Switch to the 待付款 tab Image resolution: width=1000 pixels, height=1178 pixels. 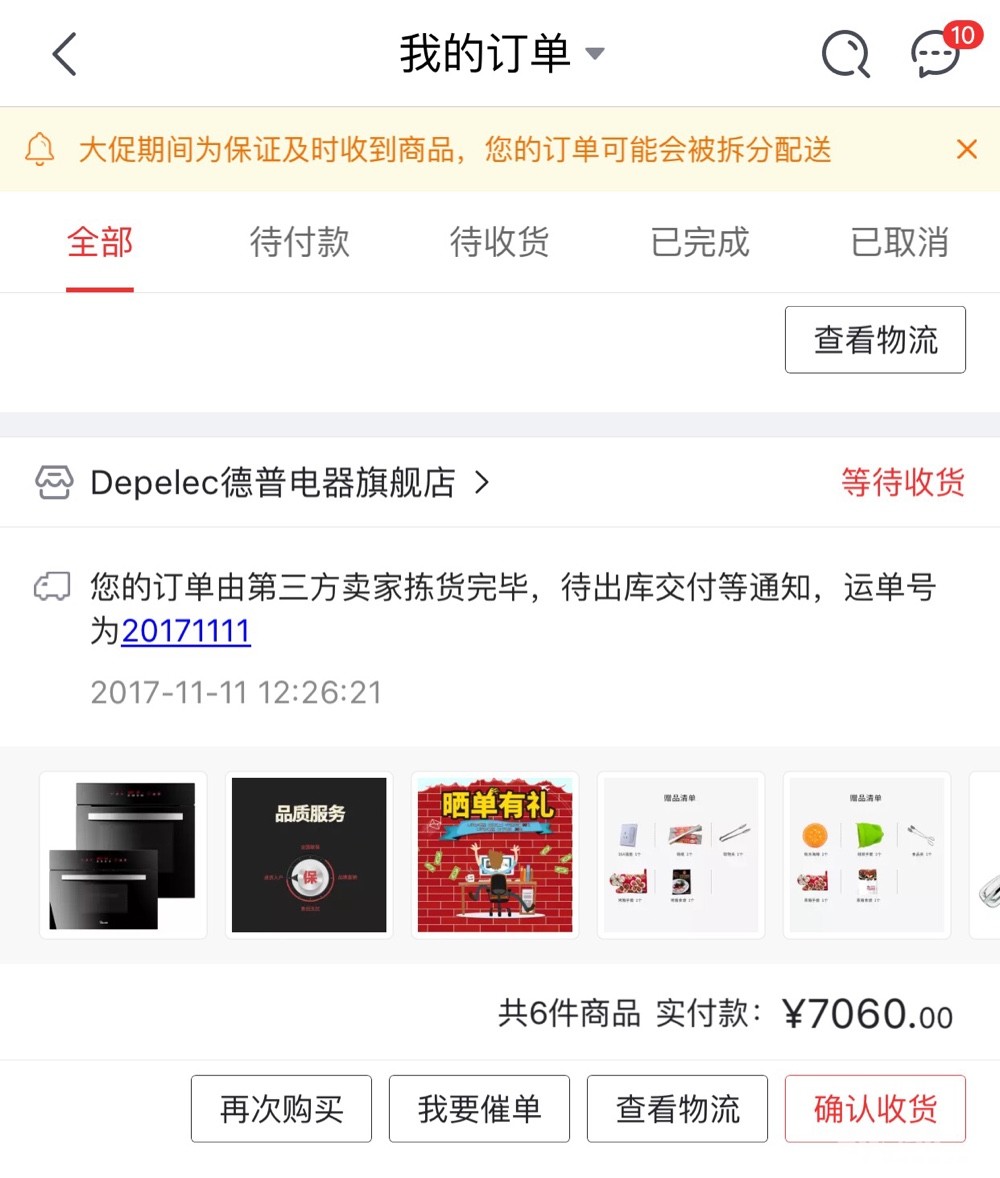pos(299,243)
